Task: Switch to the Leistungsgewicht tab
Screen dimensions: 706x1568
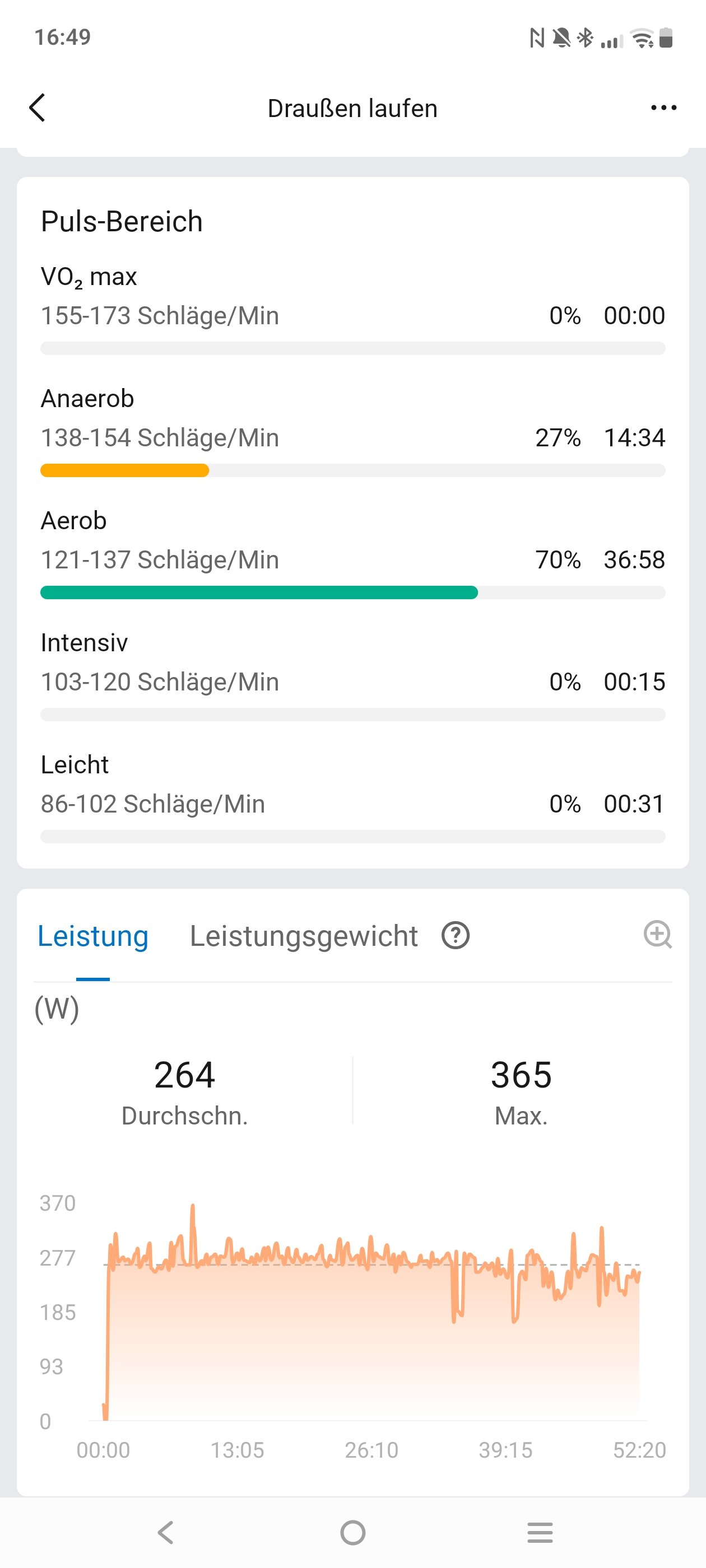Action: (x=303, y=936)
